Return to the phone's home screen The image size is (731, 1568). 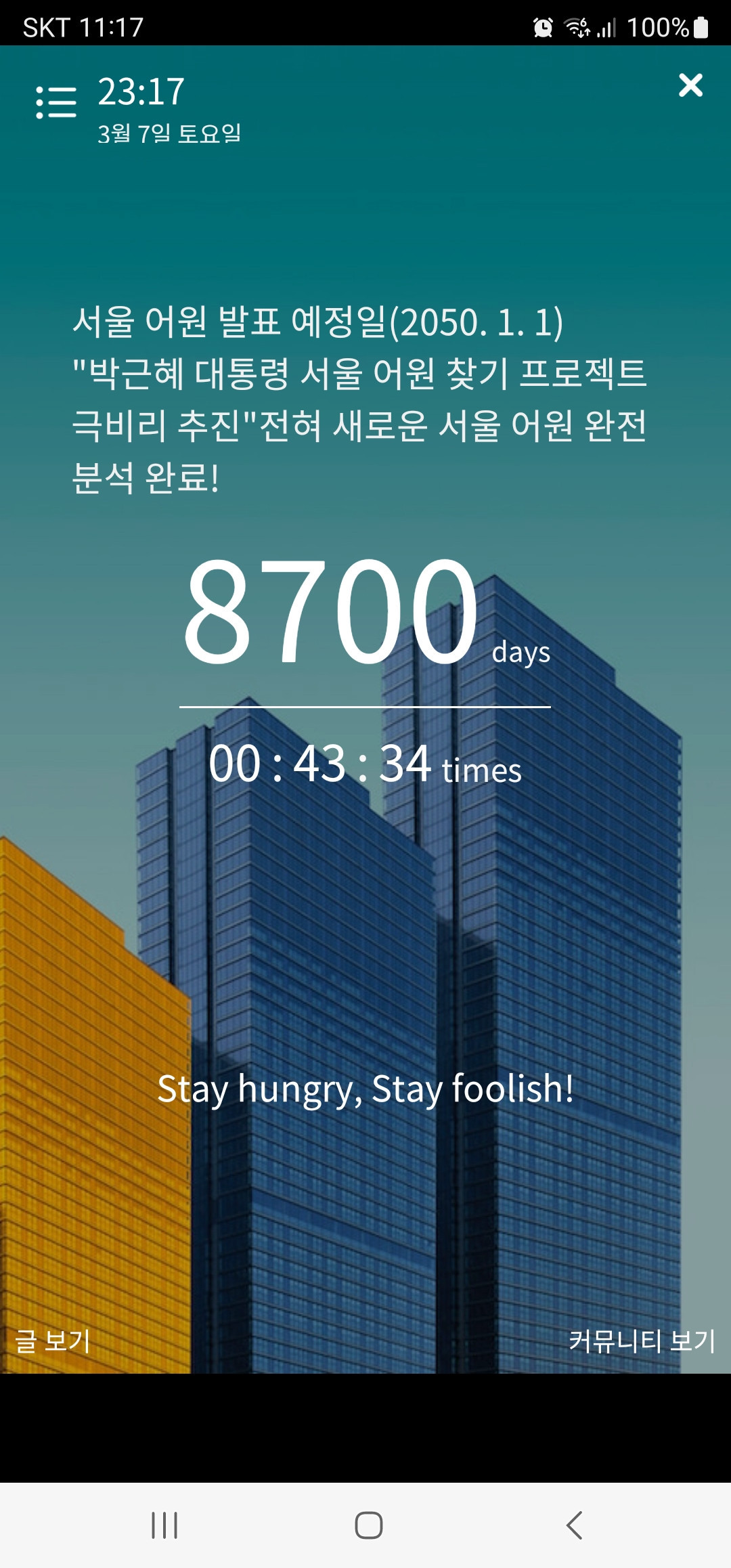[368, 1525]
